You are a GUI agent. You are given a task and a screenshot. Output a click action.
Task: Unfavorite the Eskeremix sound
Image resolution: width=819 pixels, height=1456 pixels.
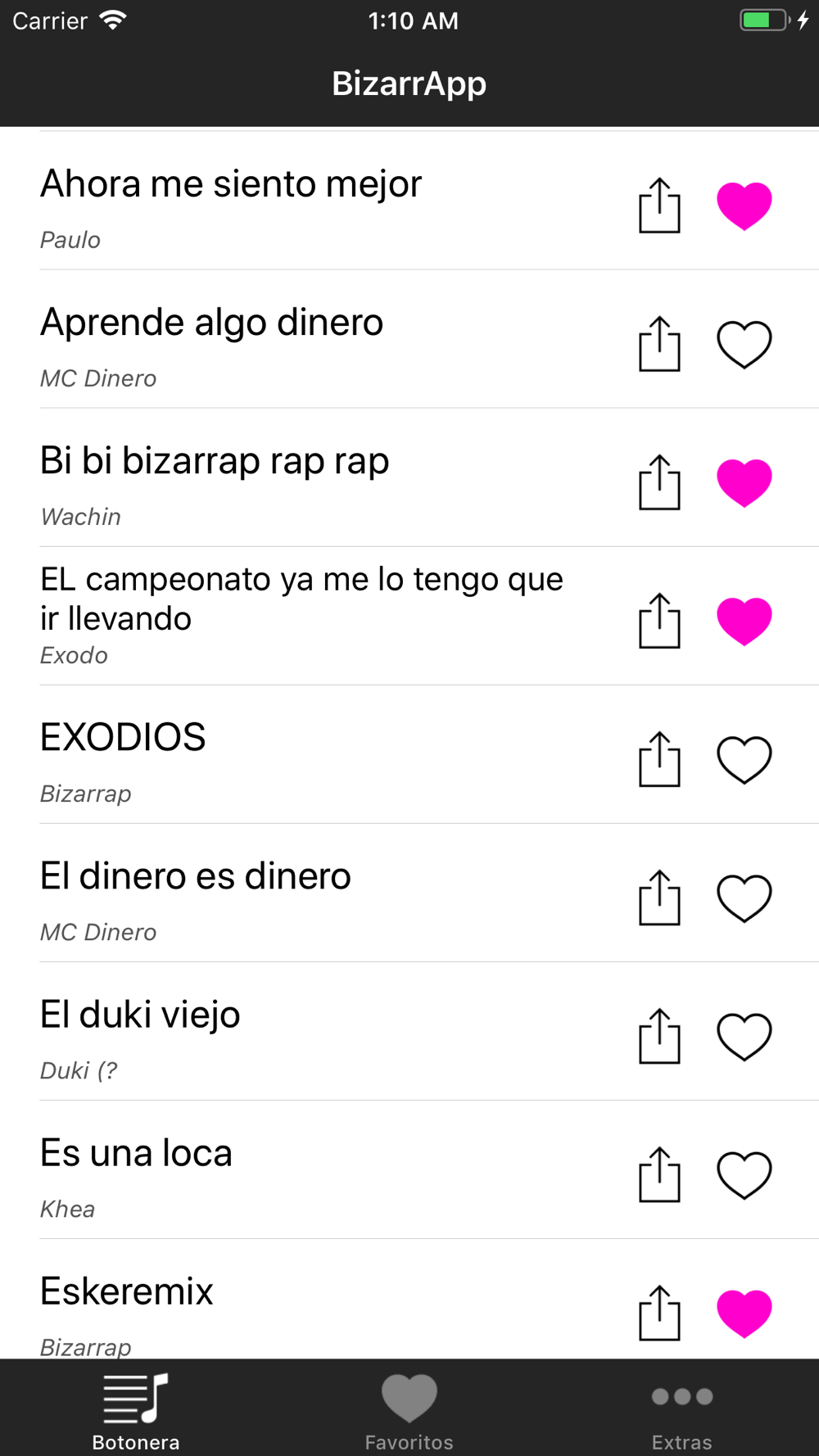744,1313
